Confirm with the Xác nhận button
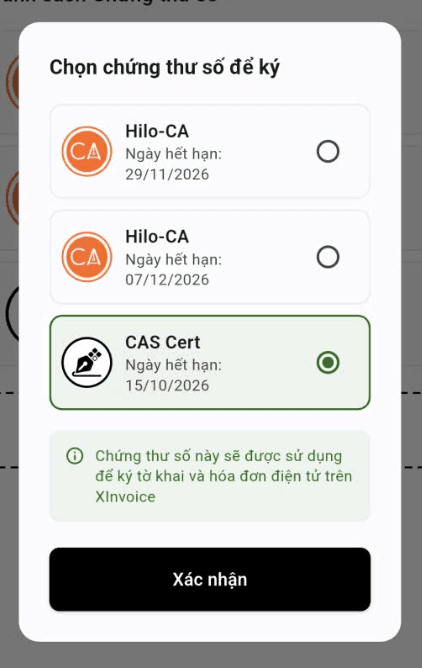Viewport: 422px width, 668px height. 210,579
